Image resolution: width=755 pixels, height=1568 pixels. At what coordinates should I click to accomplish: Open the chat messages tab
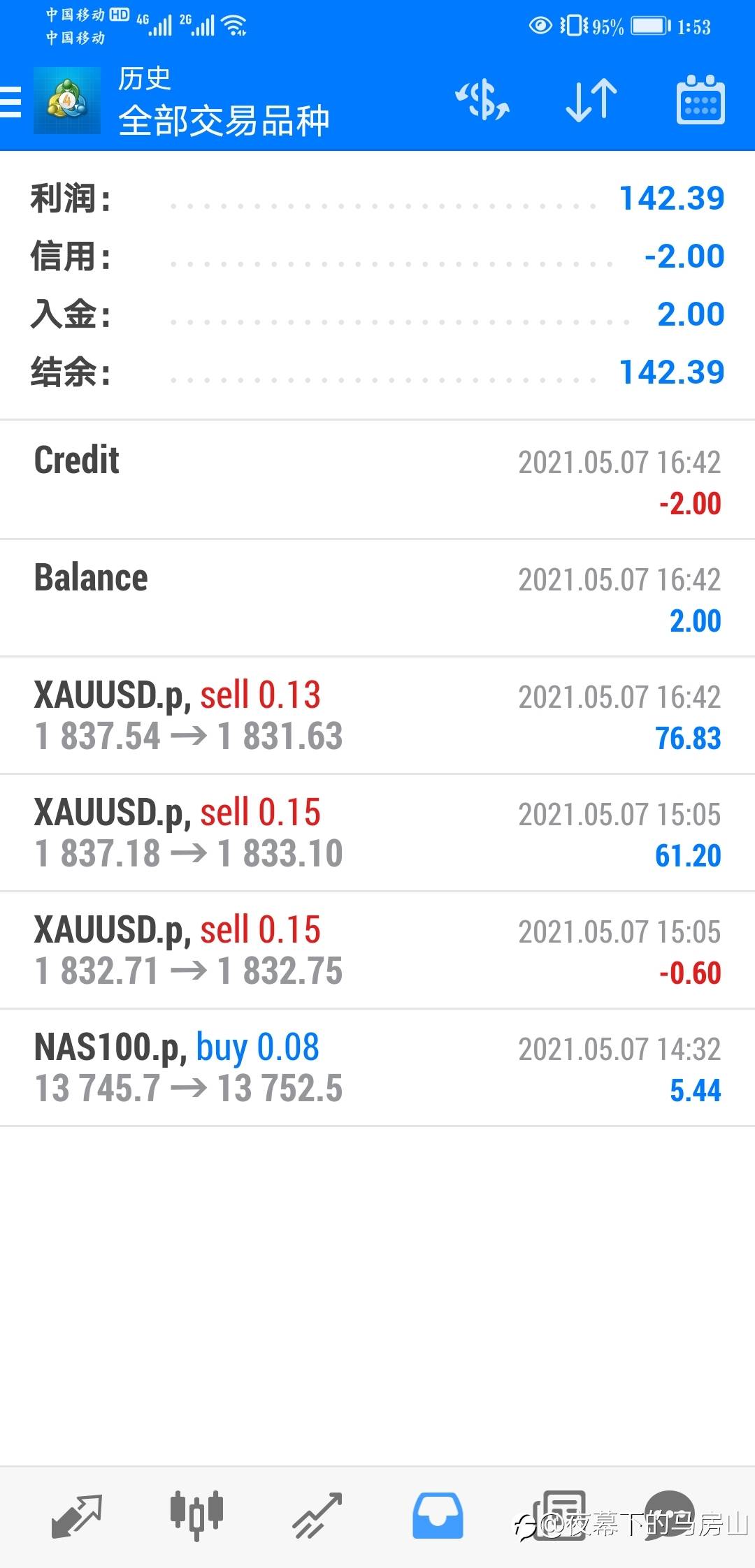[670, 1513]
